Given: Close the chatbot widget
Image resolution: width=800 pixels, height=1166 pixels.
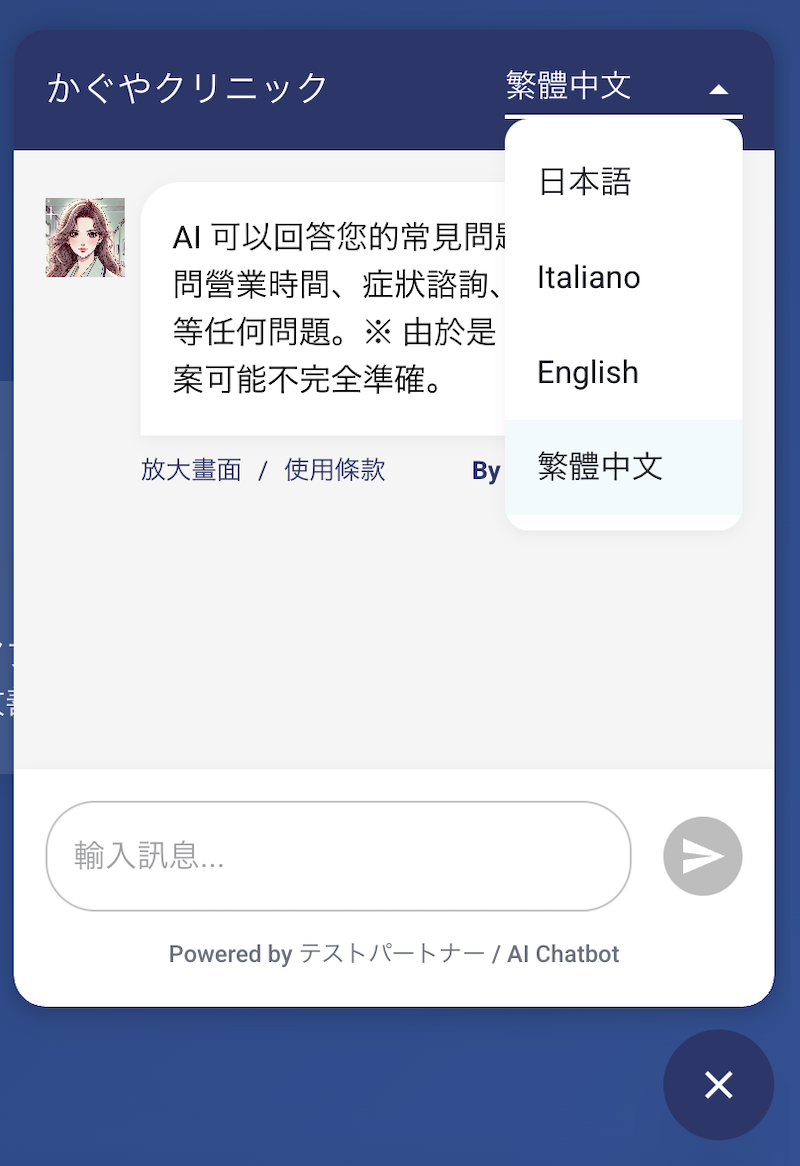Looking at the screenshot, I should click(x=718, y=1085).
